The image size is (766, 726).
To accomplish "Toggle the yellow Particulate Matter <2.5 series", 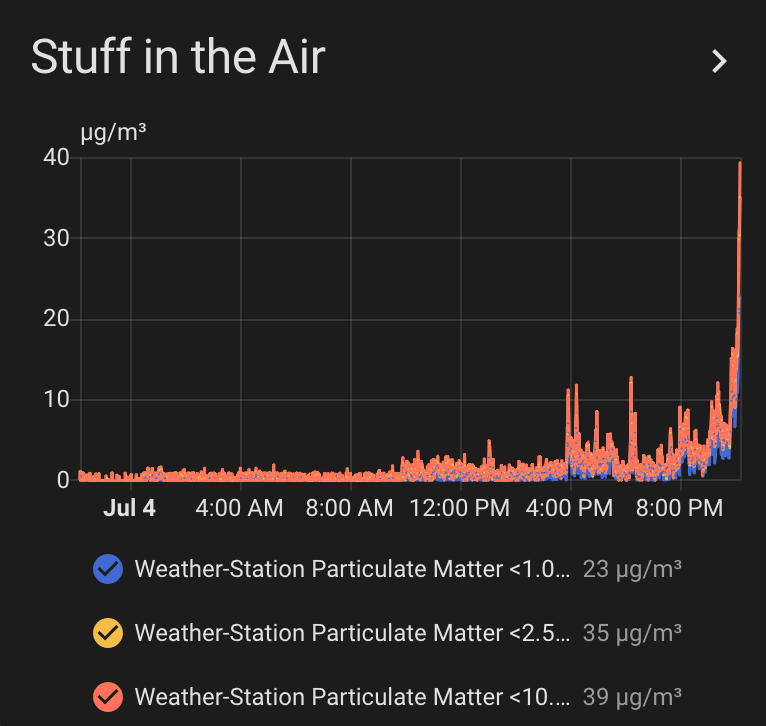I will [x=108, y=633].
